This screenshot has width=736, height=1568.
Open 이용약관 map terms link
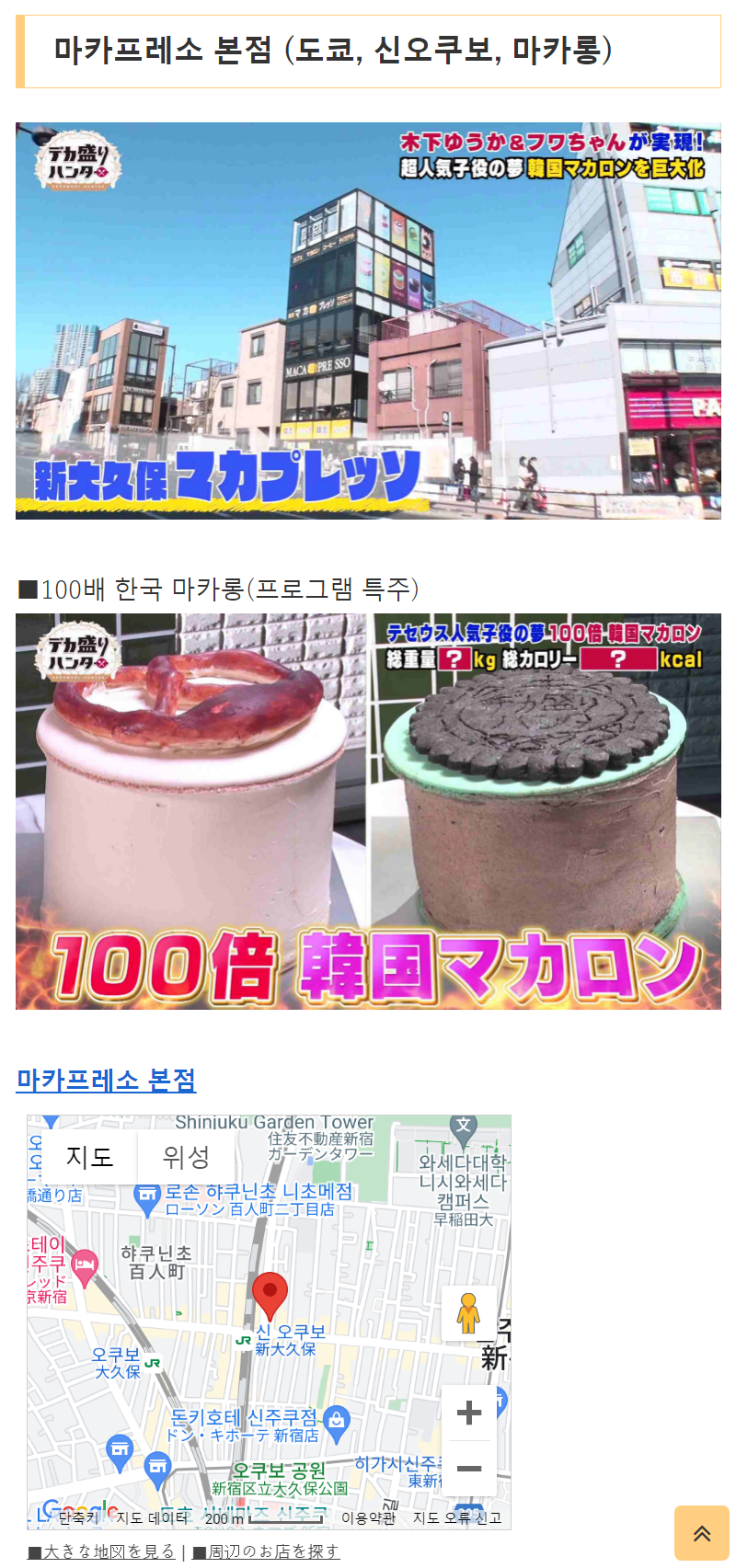pos(368,1517)
